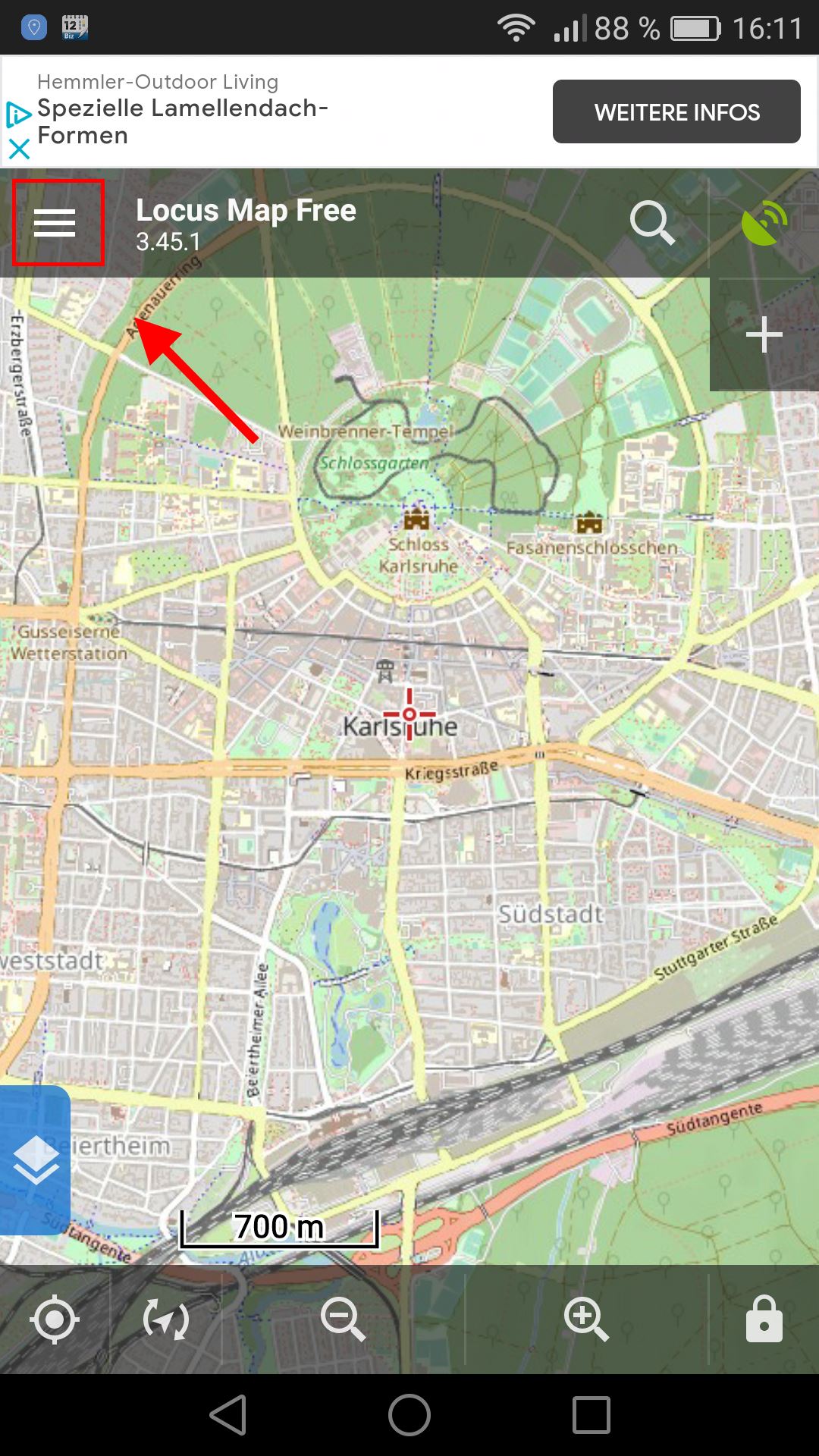Tap the lock icon in the bottom toolbar
819x1456 pixels.
[x=764, y=1320]
